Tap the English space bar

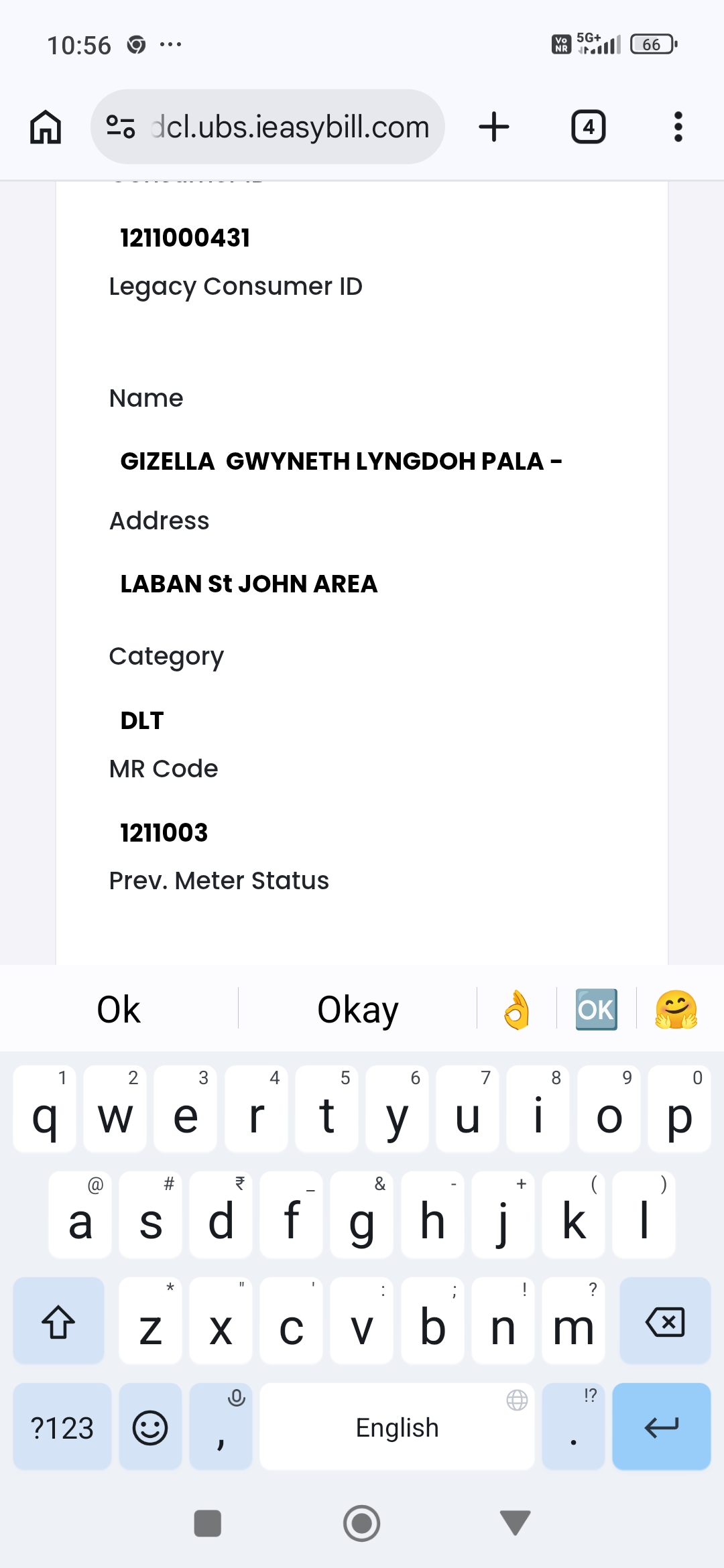click(x=397, y=1427)
